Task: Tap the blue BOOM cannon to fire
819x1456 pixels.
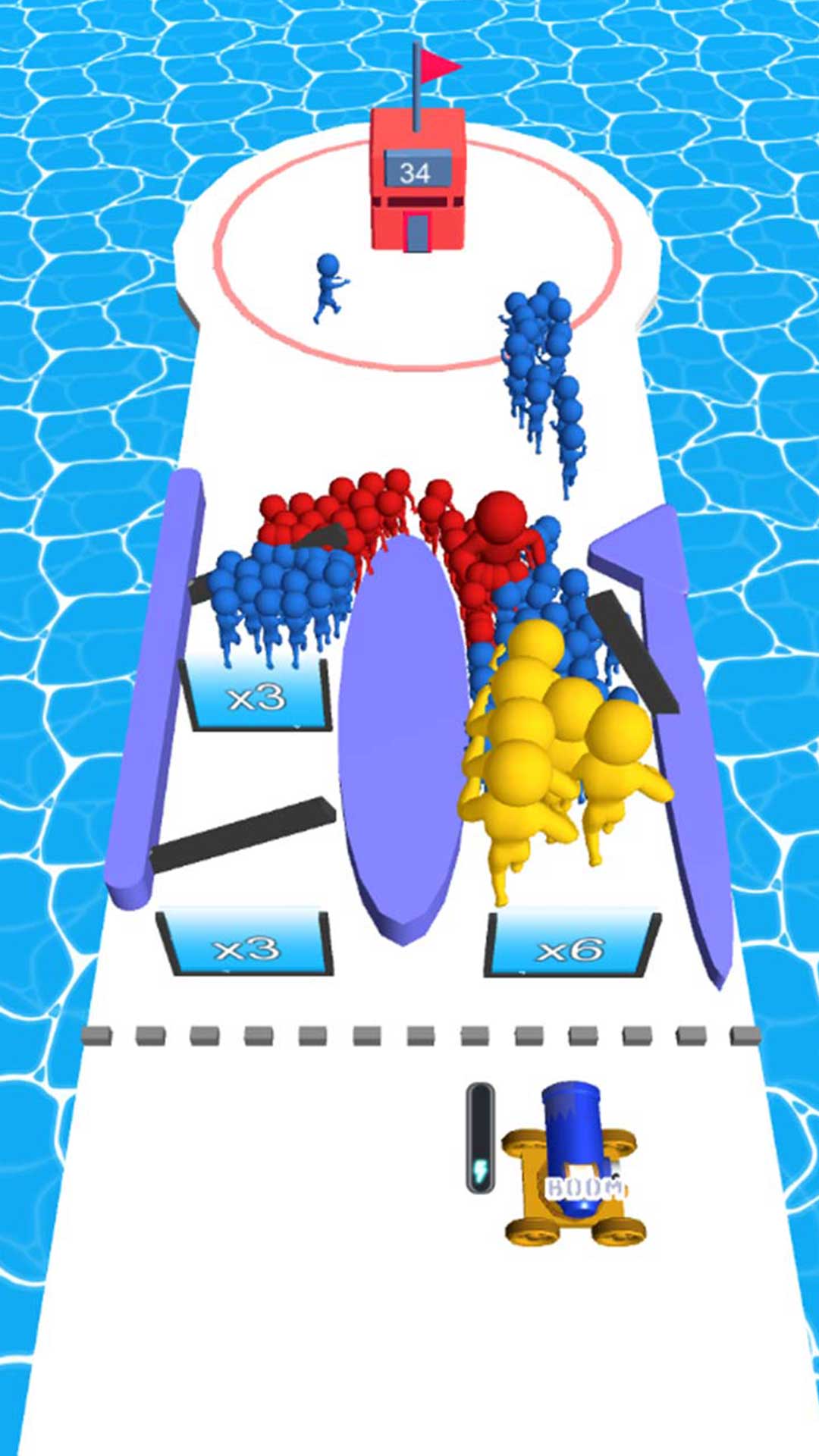Action: [x=575, y=1160]
